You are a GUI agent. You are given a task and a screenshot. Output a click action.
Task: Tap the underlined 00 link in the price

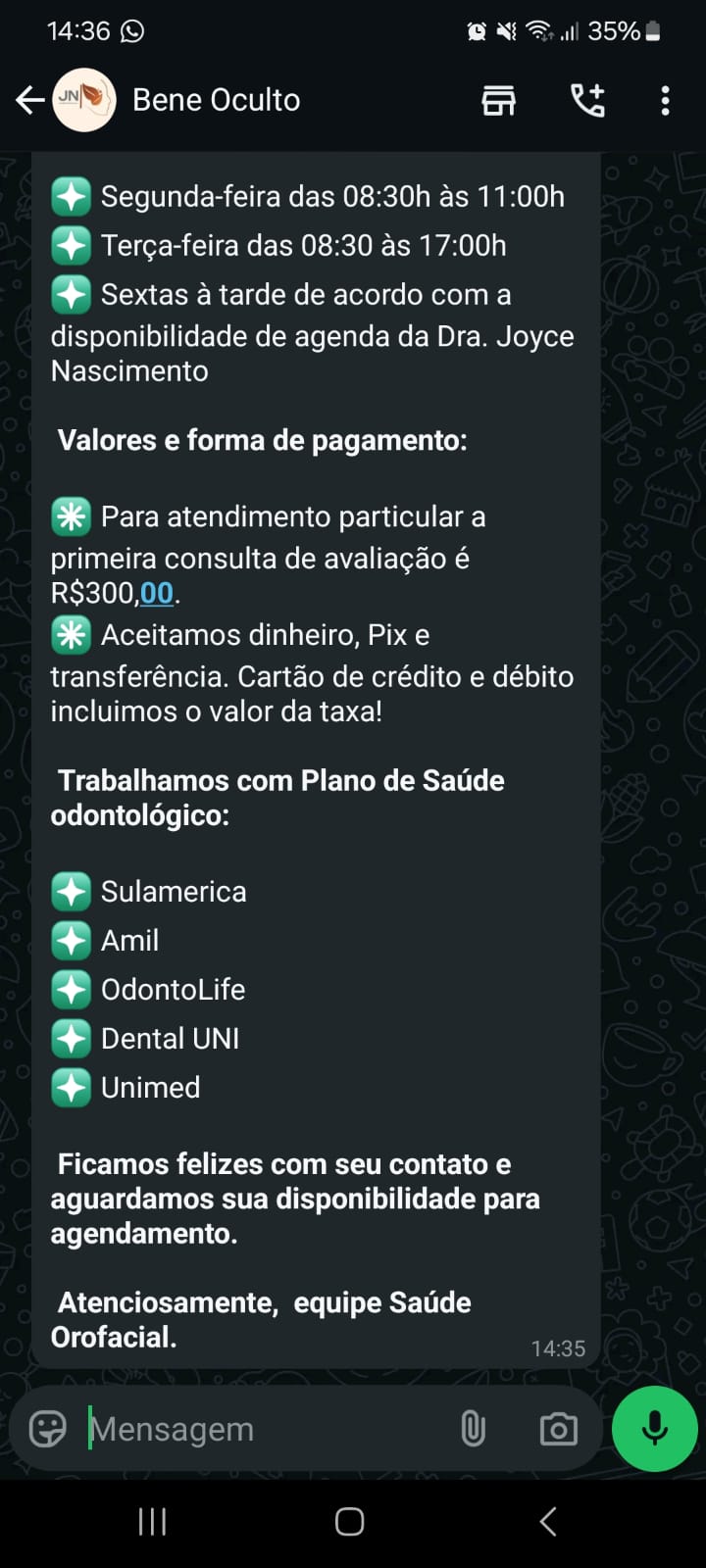pos(157,593)
